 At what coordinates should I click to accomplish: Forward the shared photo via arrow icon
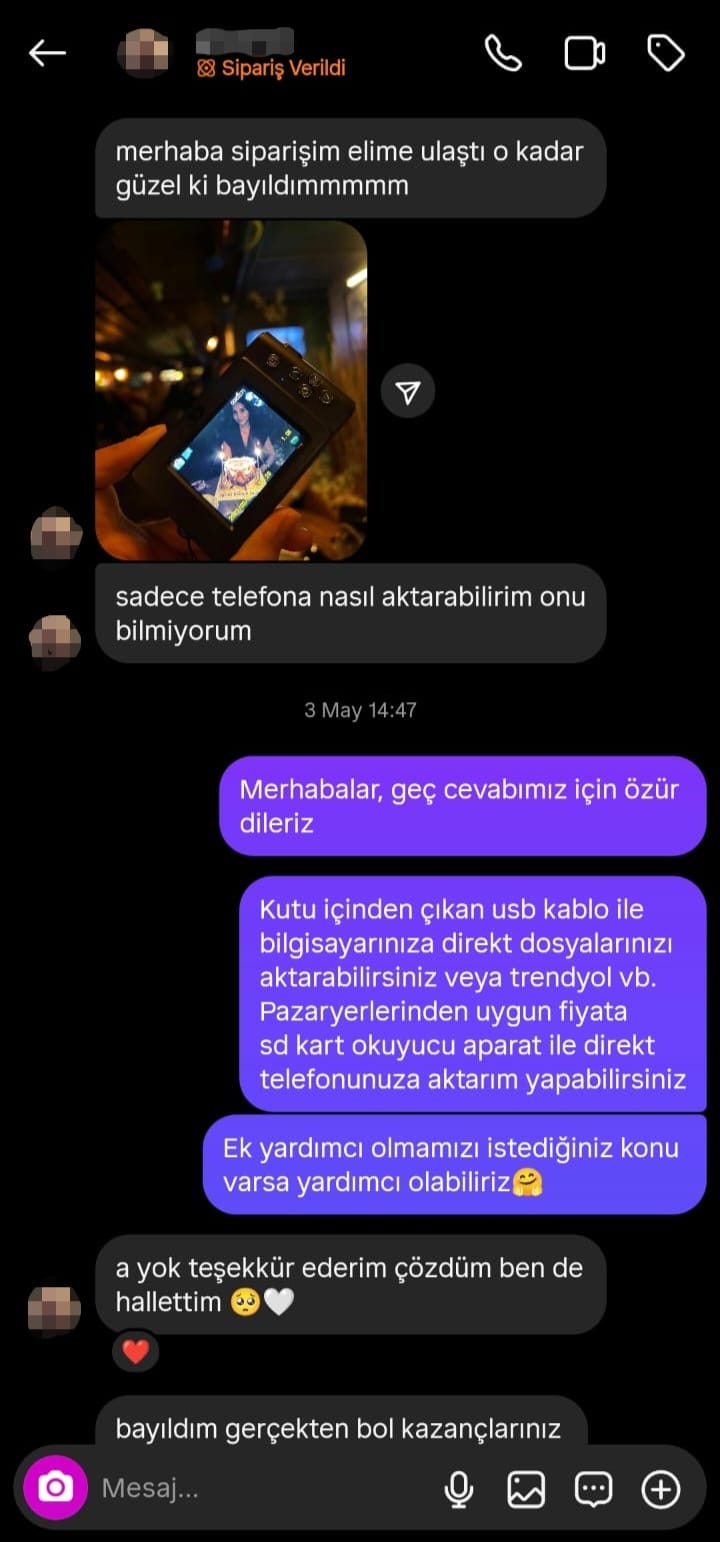408,392
